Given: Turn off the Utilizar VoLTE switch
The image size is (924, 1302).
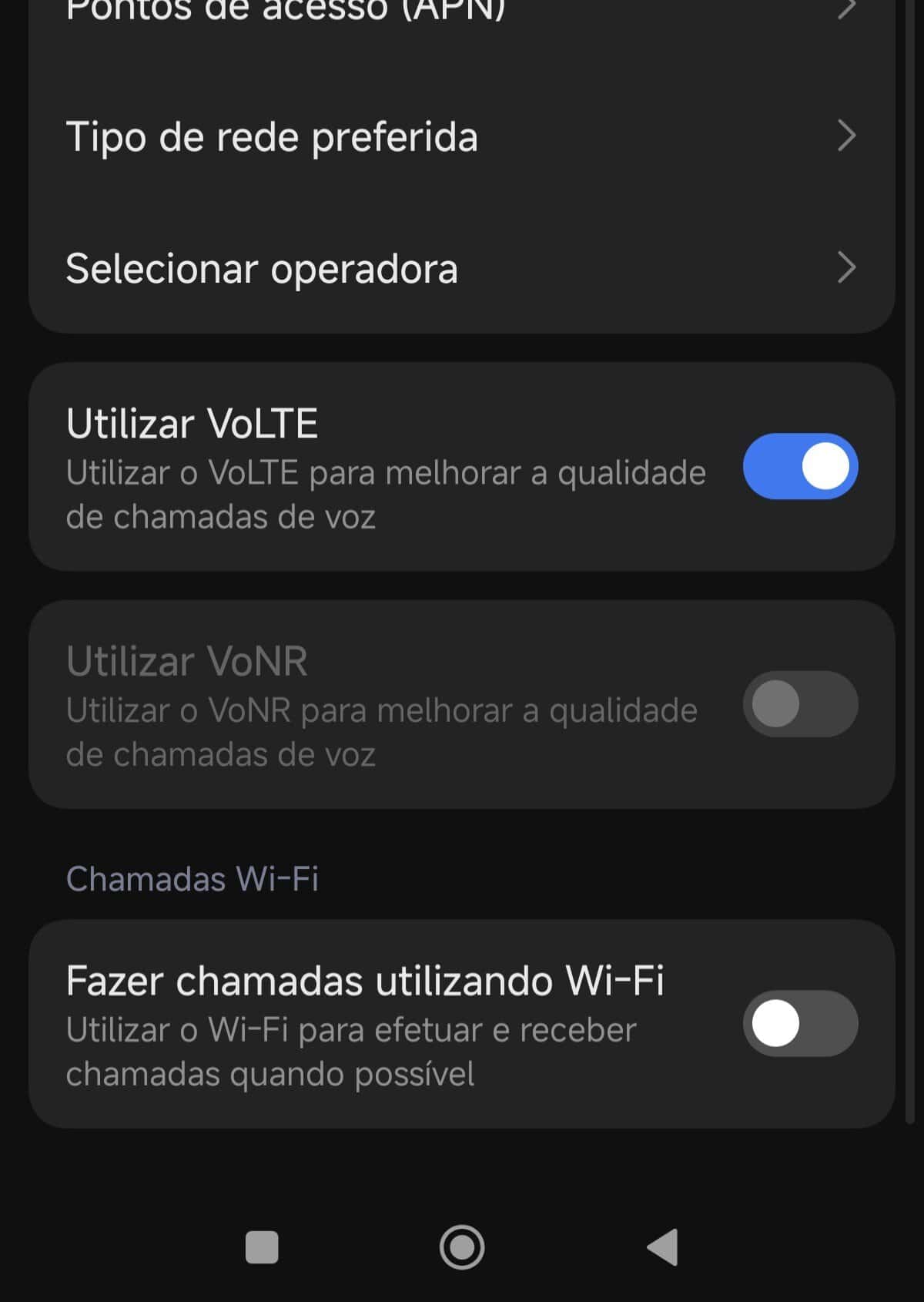Looking at the screenshot, I should point(800,467).
